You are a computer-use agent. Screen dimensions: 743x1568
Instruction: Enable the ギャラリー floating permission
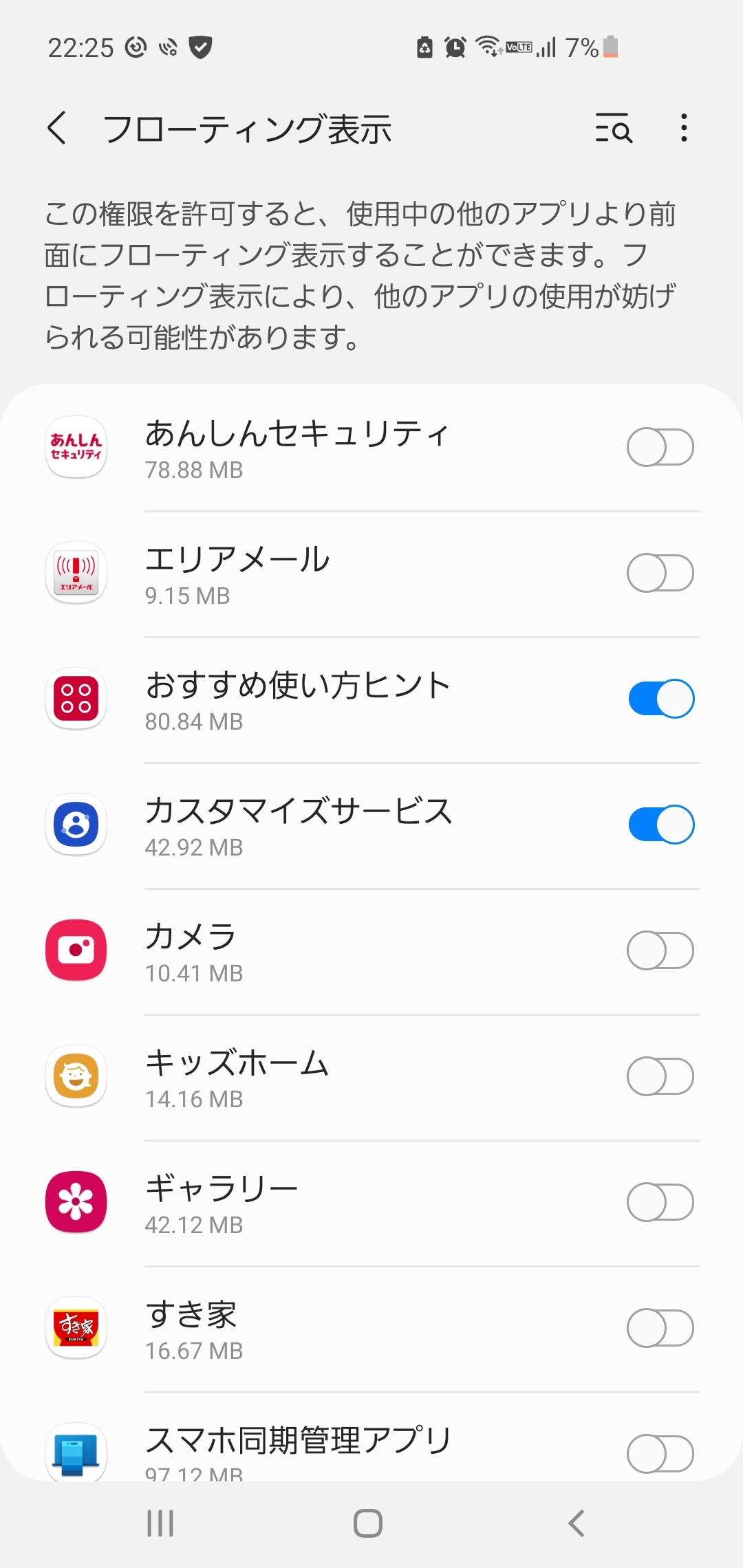coord(660,1203)
